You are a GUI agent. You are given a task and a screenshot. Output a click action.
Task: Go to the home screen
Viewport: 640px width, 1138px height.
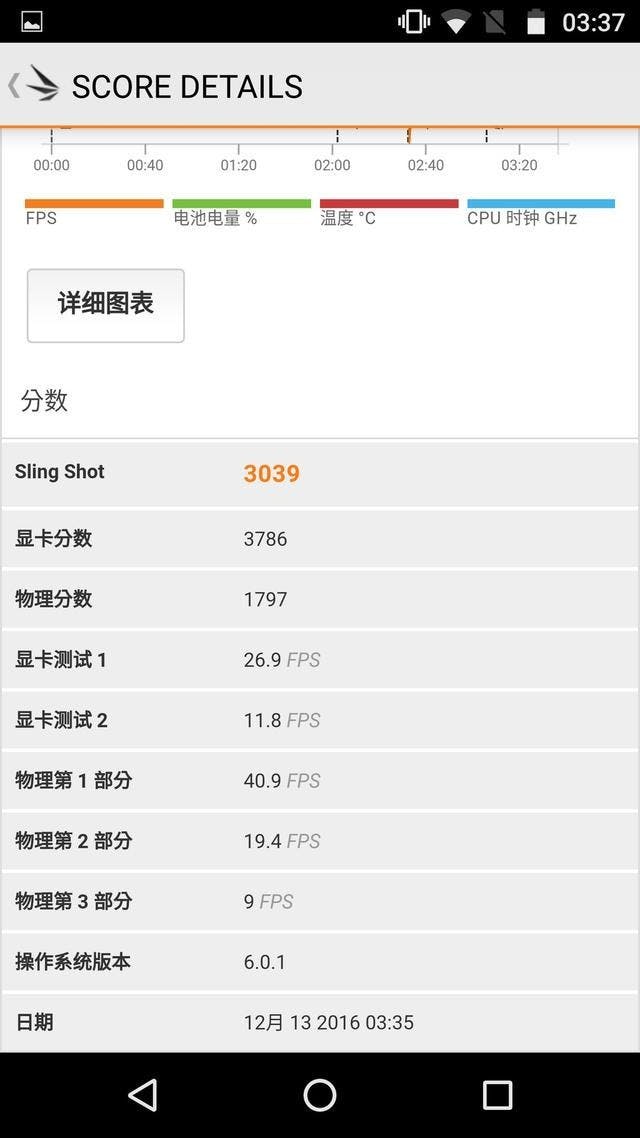(320, 1095)
